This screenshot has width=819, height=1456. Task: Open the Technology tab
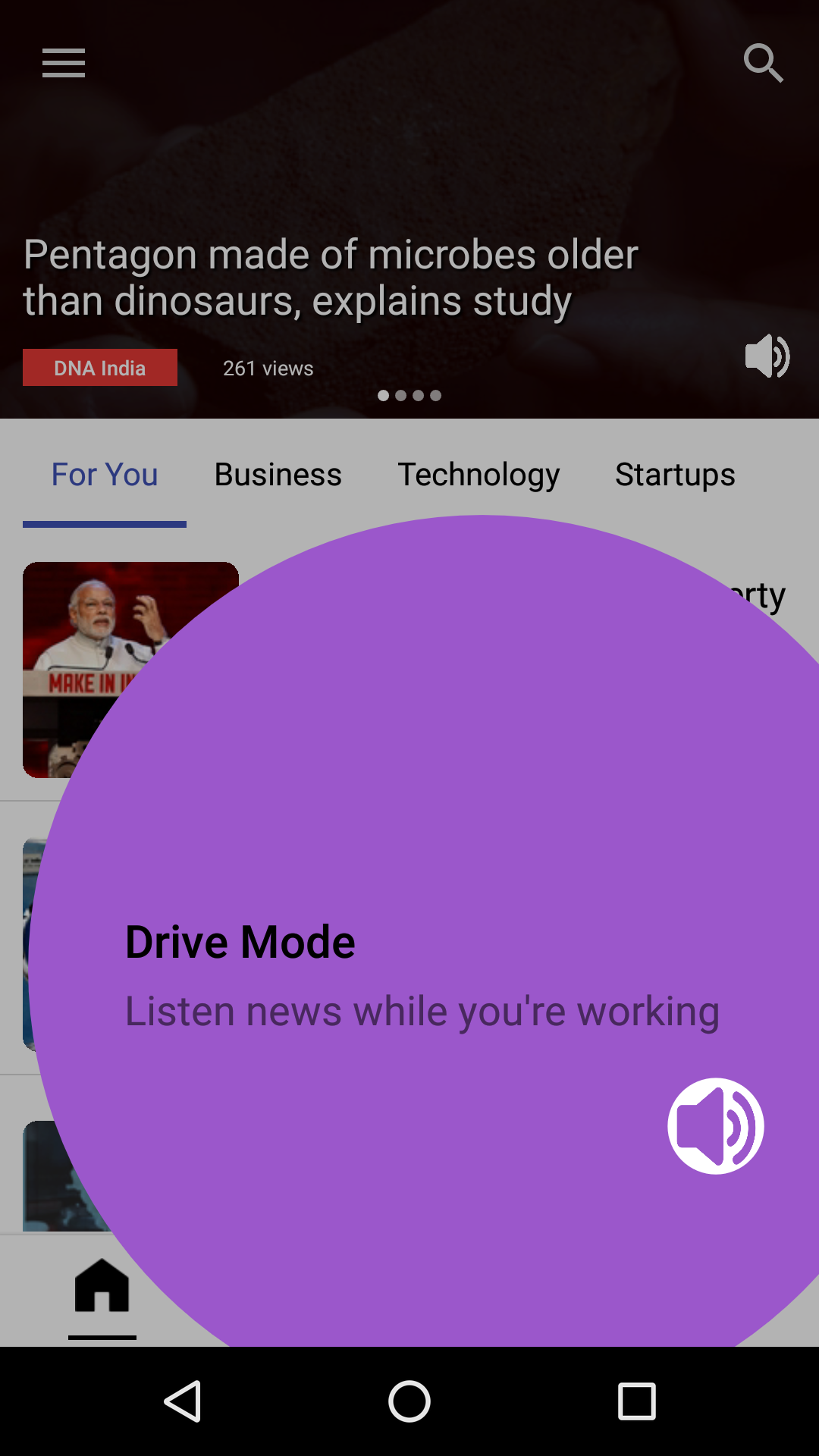coord(479,475)
